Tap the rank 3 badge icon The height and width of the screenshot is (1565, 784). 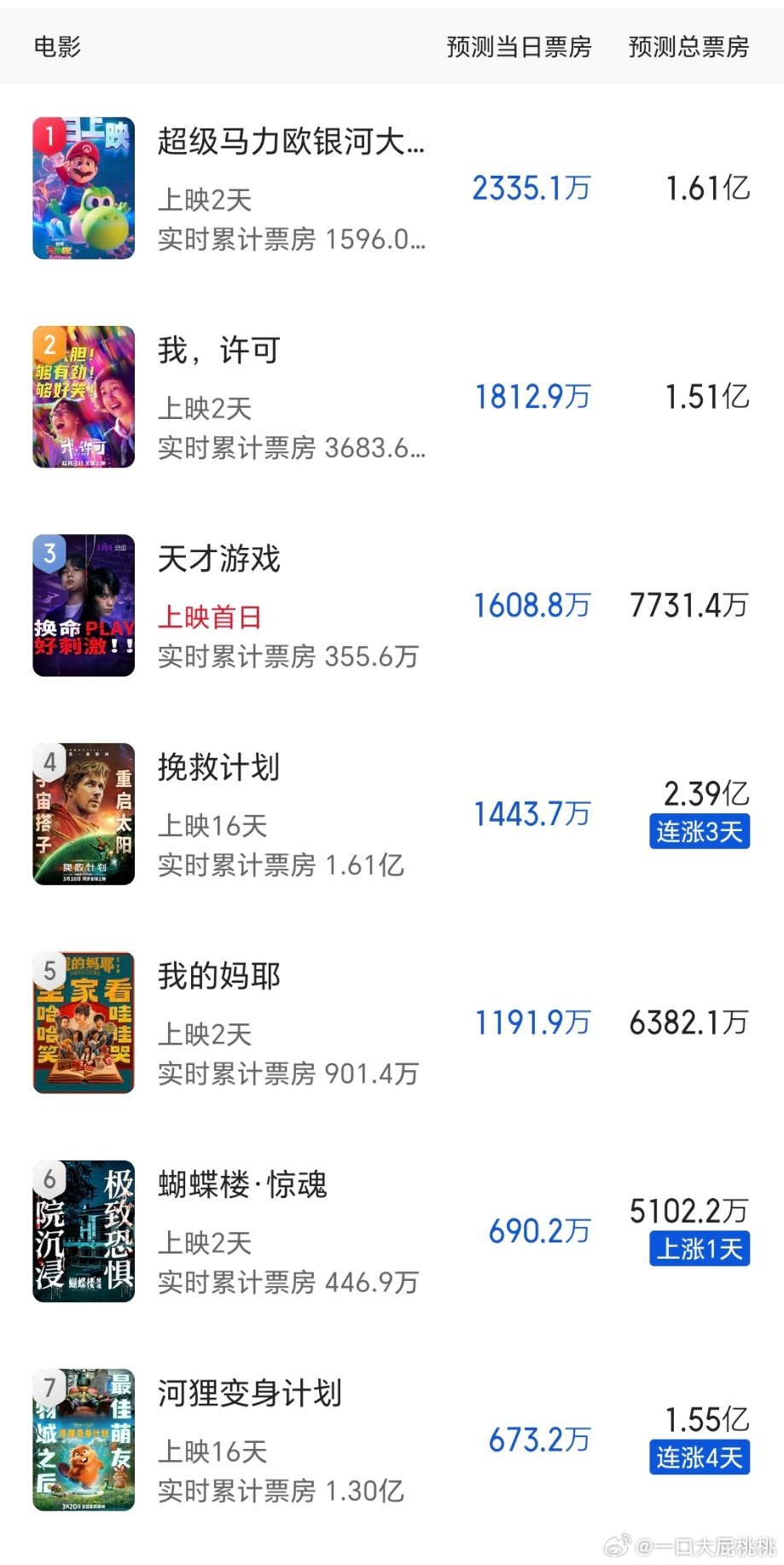pyautogui.click(x=51, y=553)
